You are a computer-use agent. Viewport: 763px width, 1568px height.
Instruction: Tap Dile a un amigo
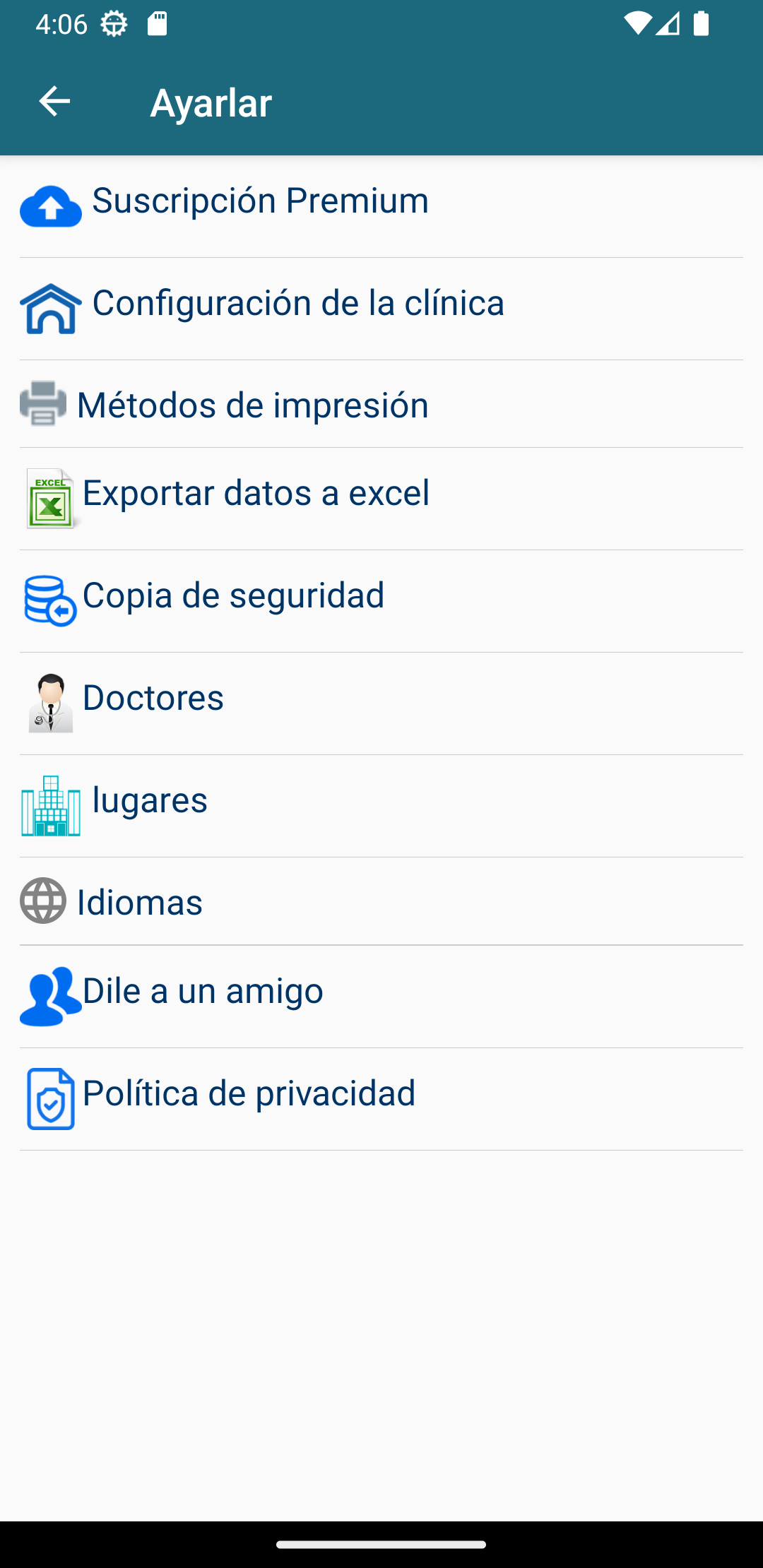[203, 992]
